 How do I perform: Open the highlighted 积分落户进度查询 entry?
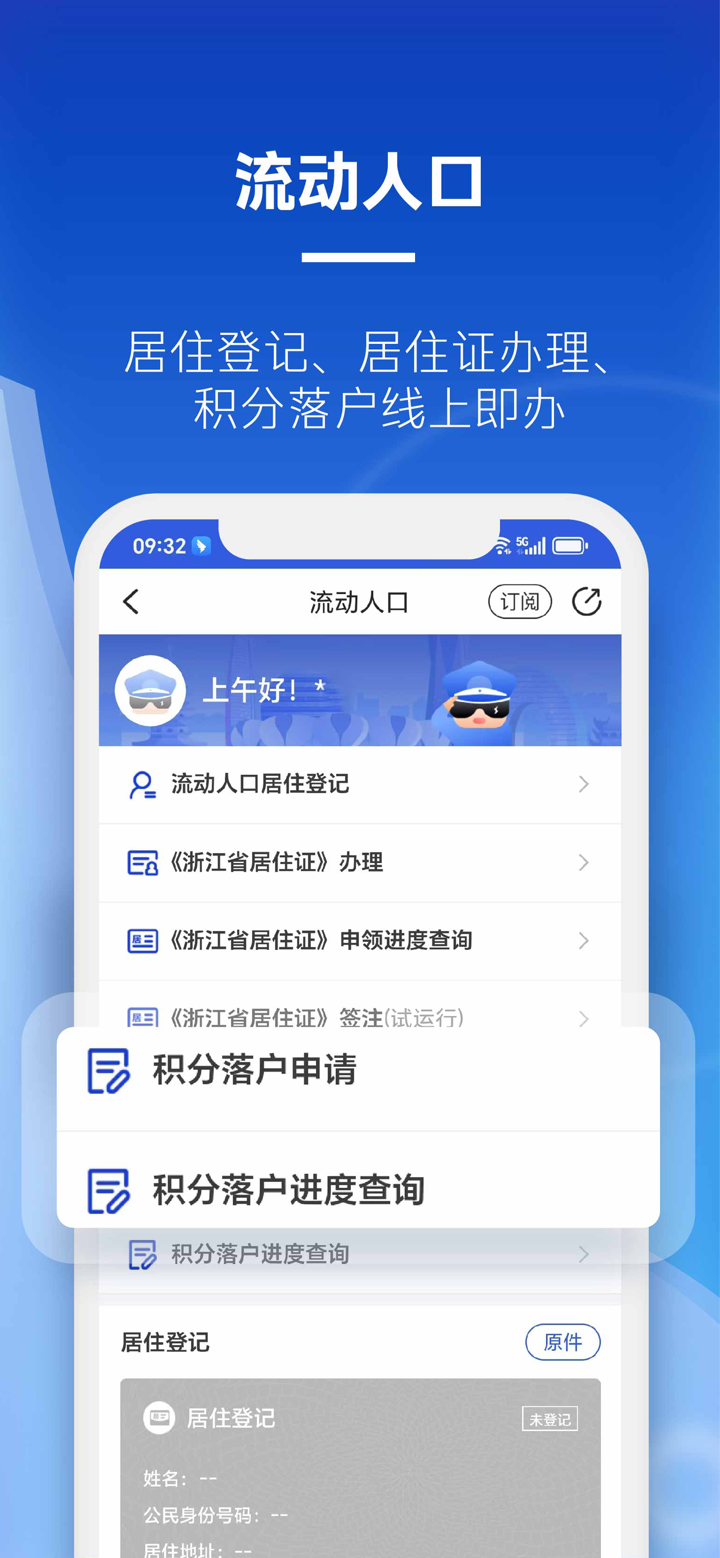click(x=288, y=1190)
